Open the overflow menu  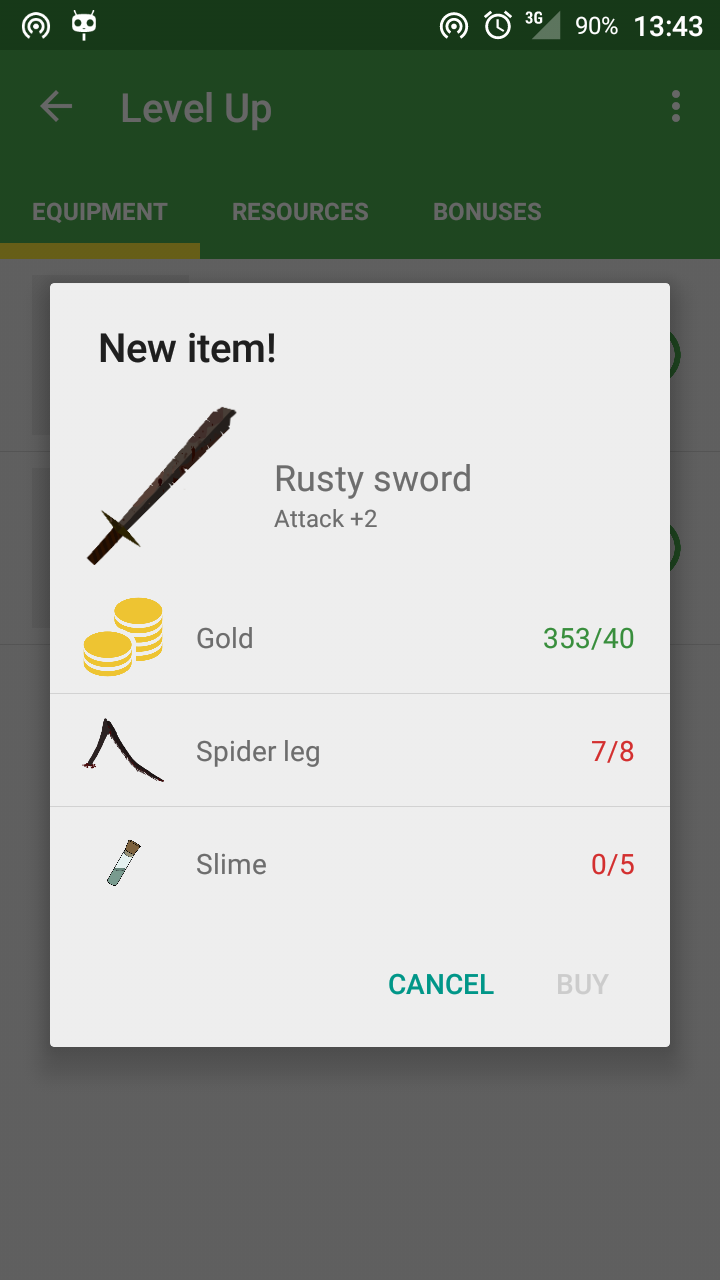(676, 107)
